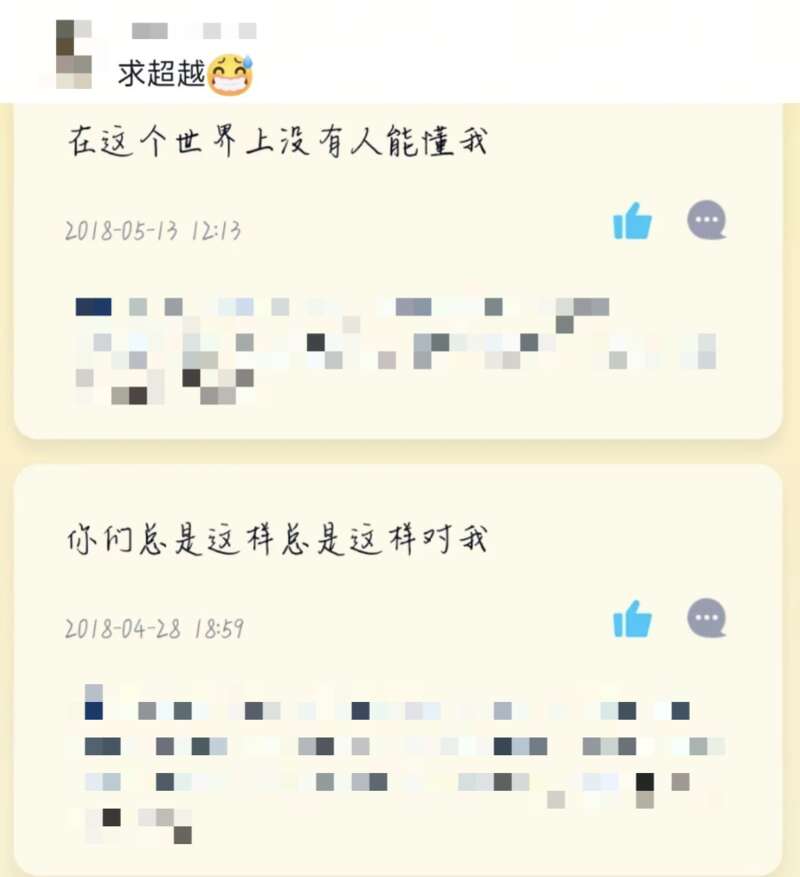This screenshot has width=800, height=877.
Task: Open comments on the 2018-04-28 post
Action: pos(707,619)
